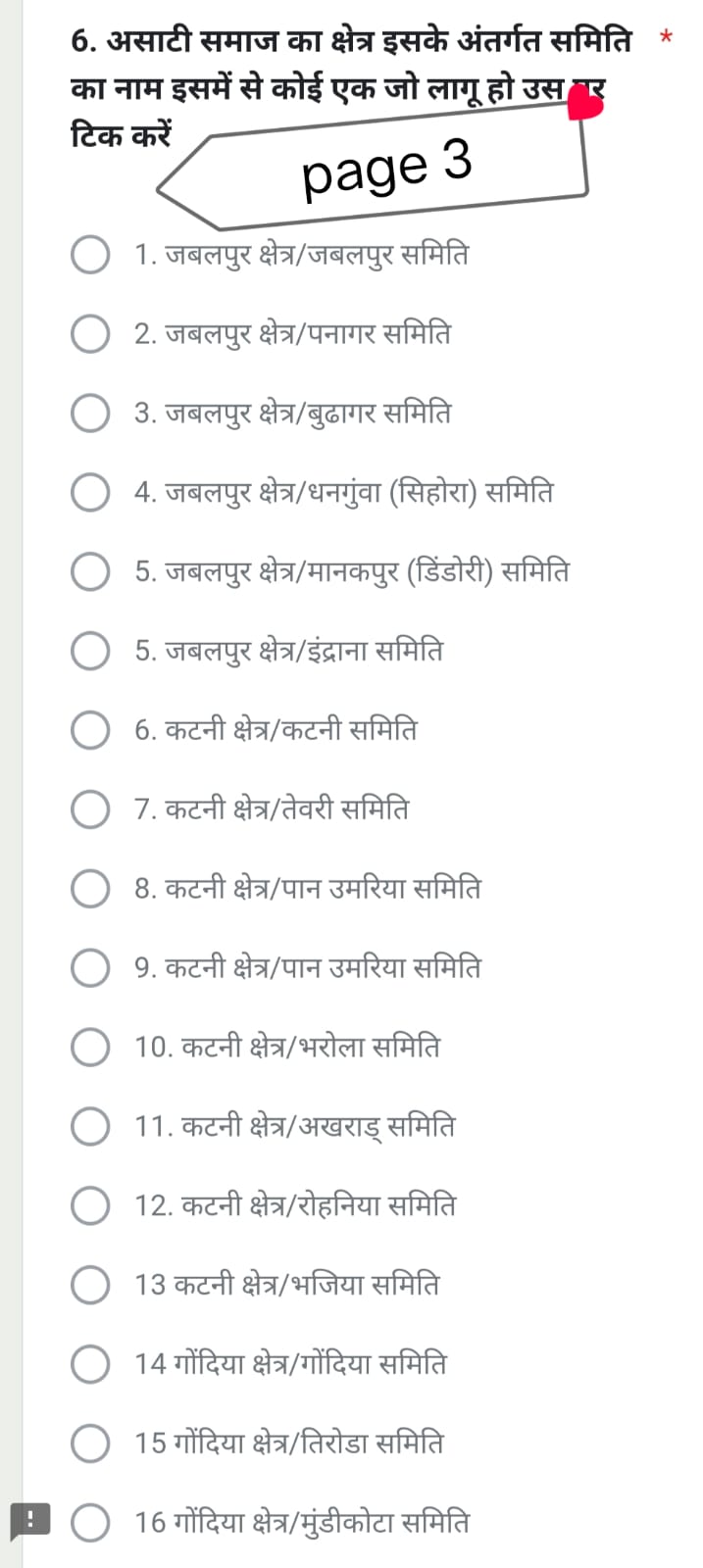Select 7. कटनी क्षेत्र/तेवरी समिति
This screenshot has width=703, height=1568.
pyautogui.click(x=90, y=809)
